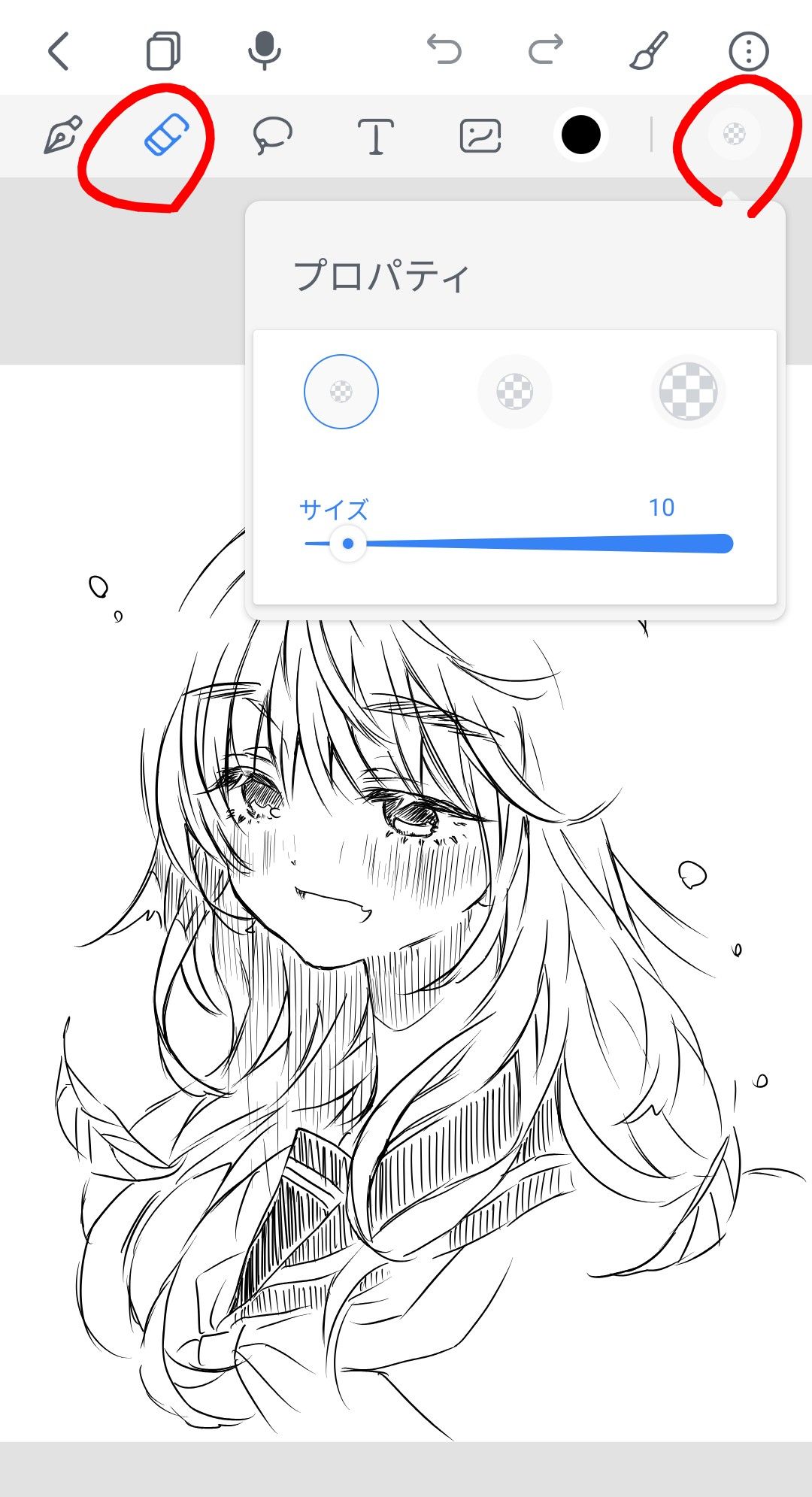This screenshot has height=1497, width=812.
Task: Choose the medium eraser preset
Action: tap(515, 392)
